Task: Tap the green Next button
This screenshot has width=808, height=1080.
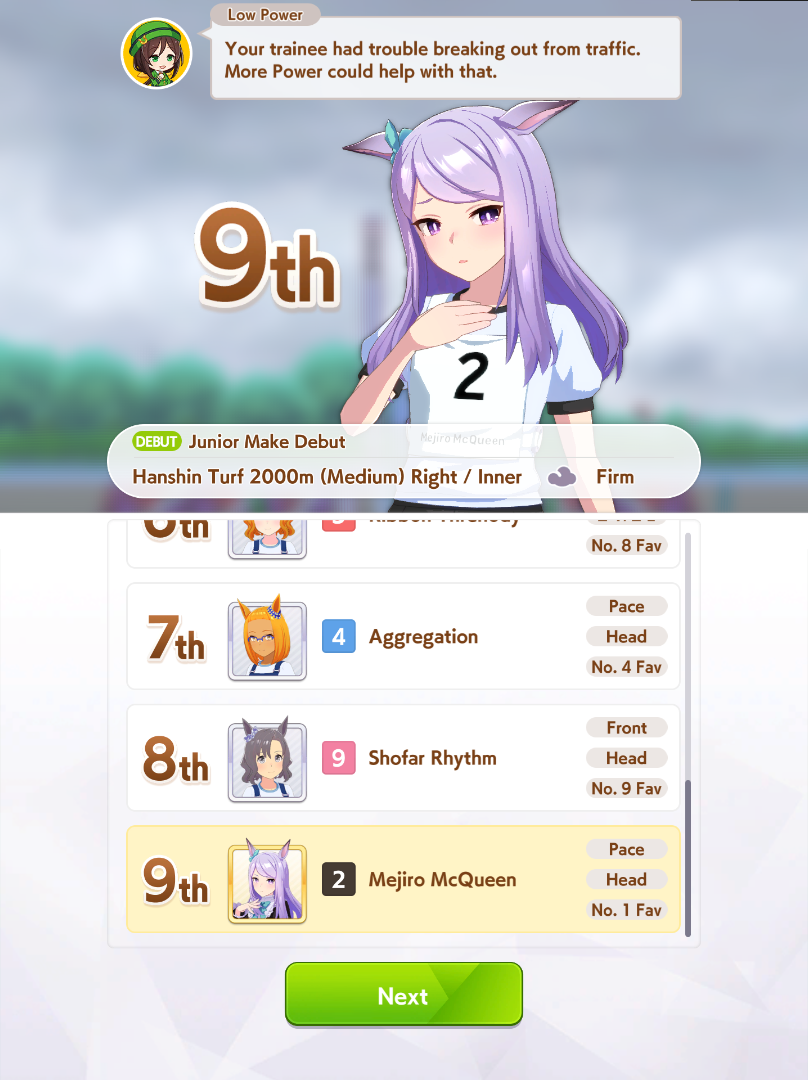Action: 404,994
